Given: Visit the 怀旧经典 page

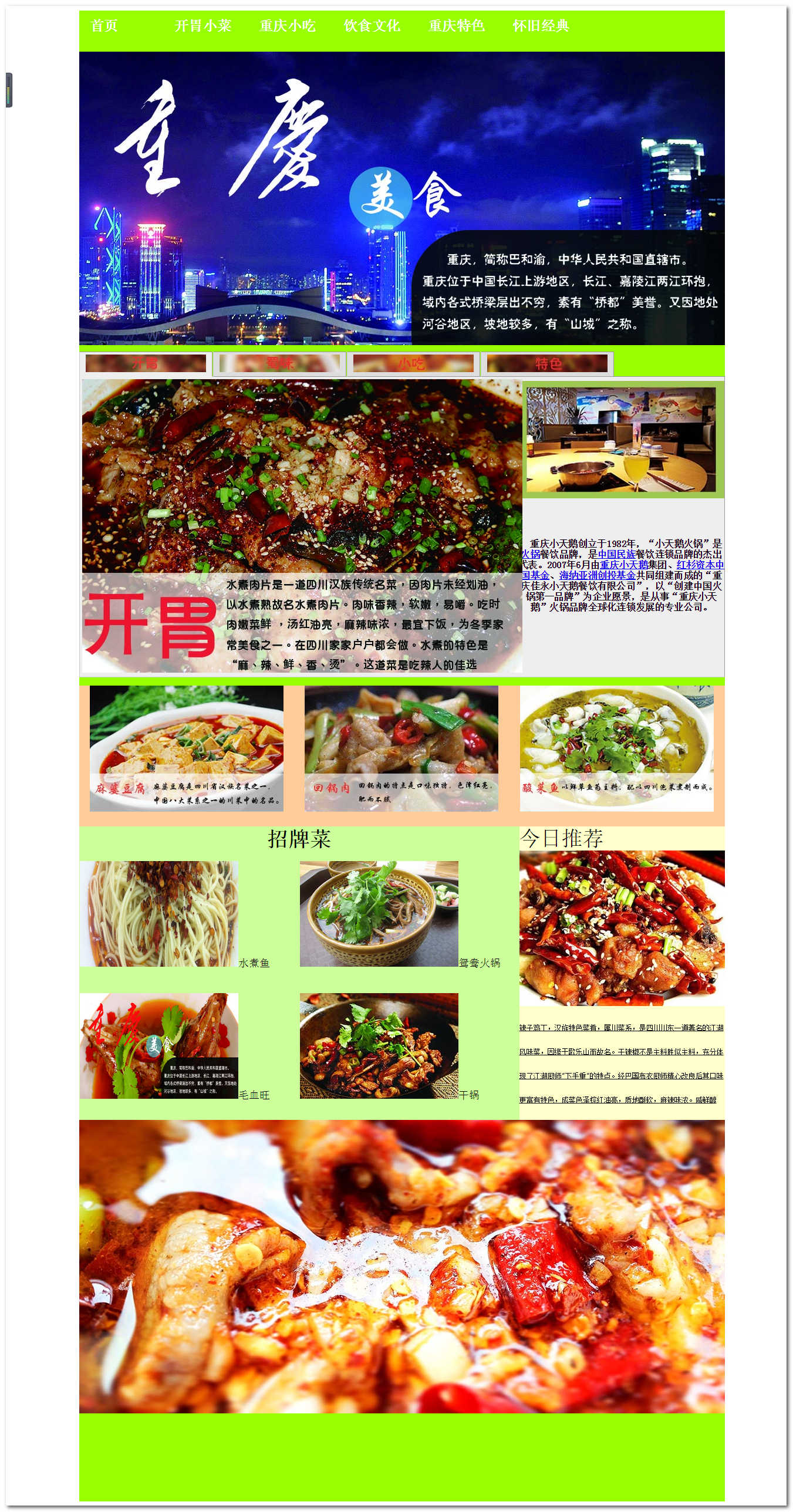Looking at the screenshot, I should (541, 26).
